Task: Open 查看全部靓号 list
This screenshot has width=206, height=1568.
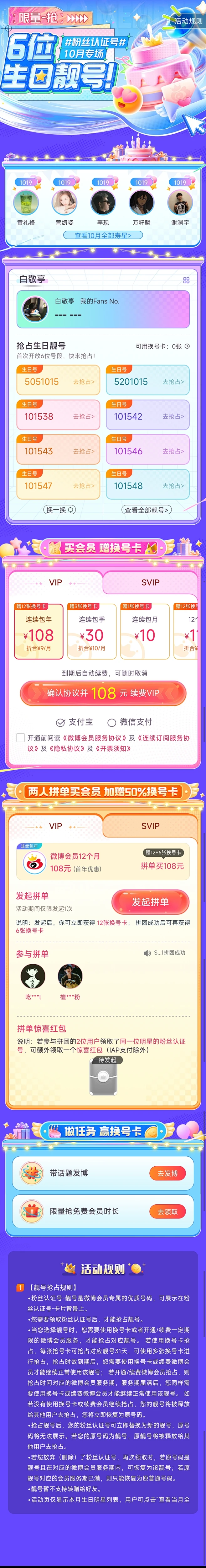Action: 147,510
